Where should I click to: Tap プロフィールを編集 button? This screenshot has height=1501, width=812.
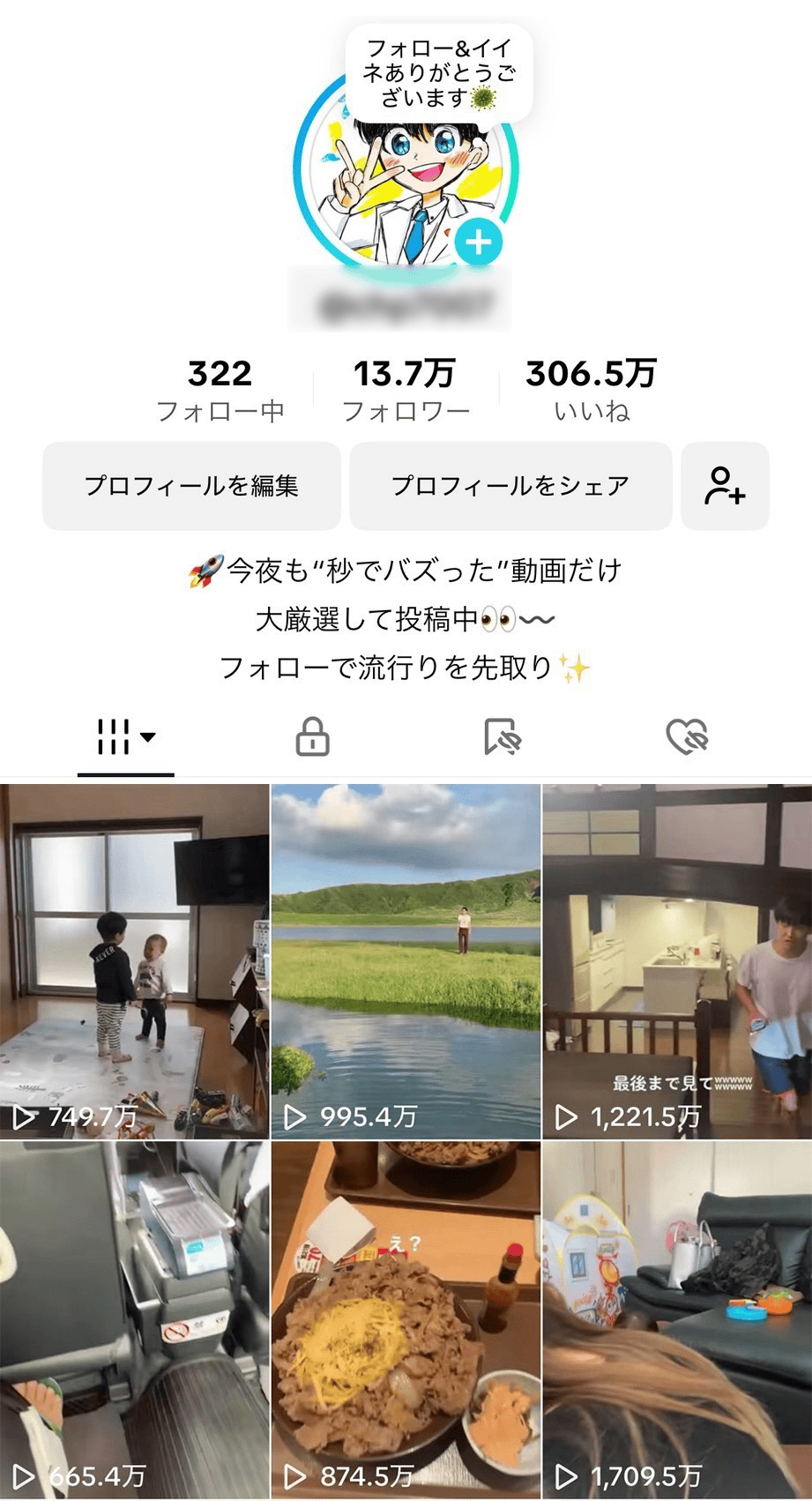(191, 486)
